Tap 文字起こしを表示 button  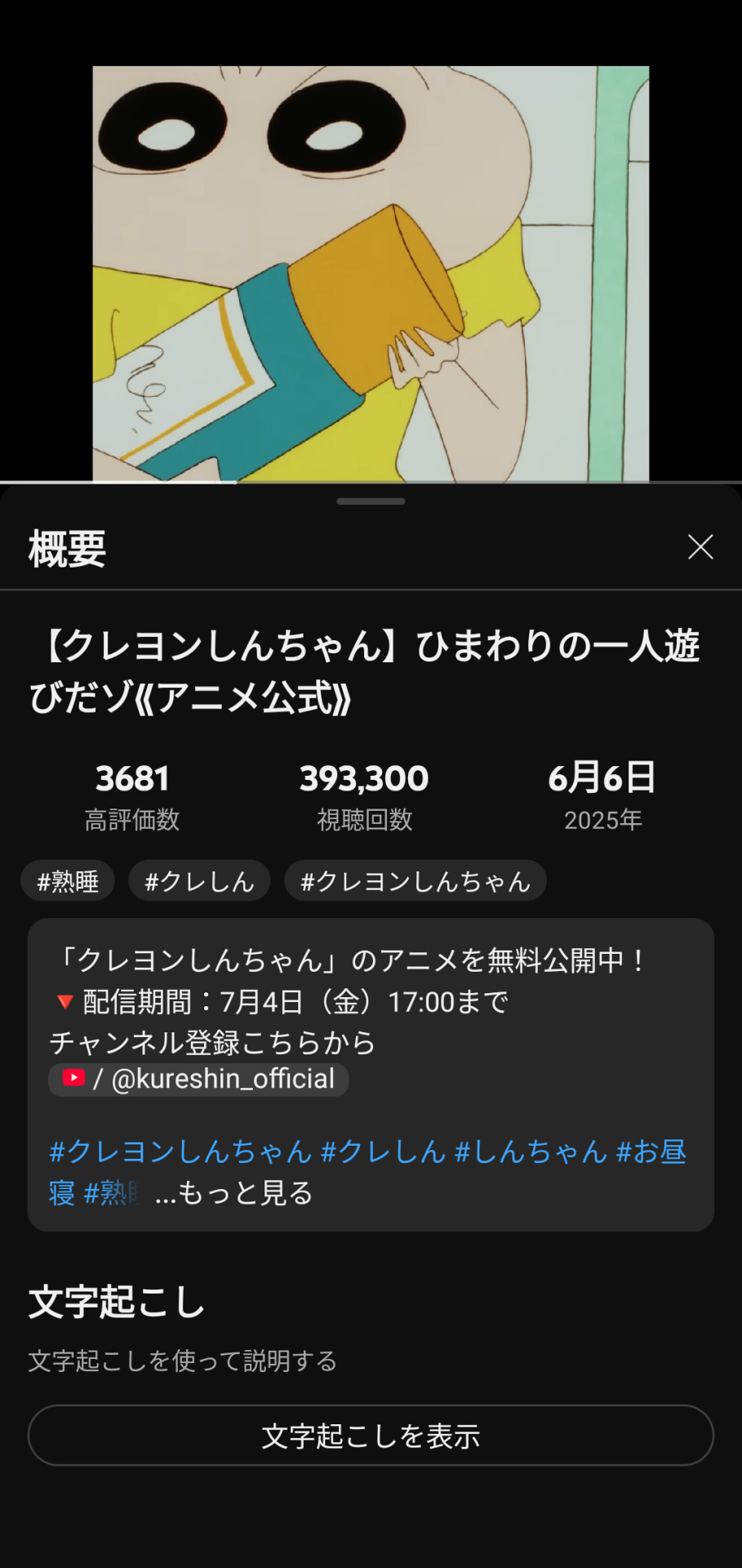(371, 1436)
